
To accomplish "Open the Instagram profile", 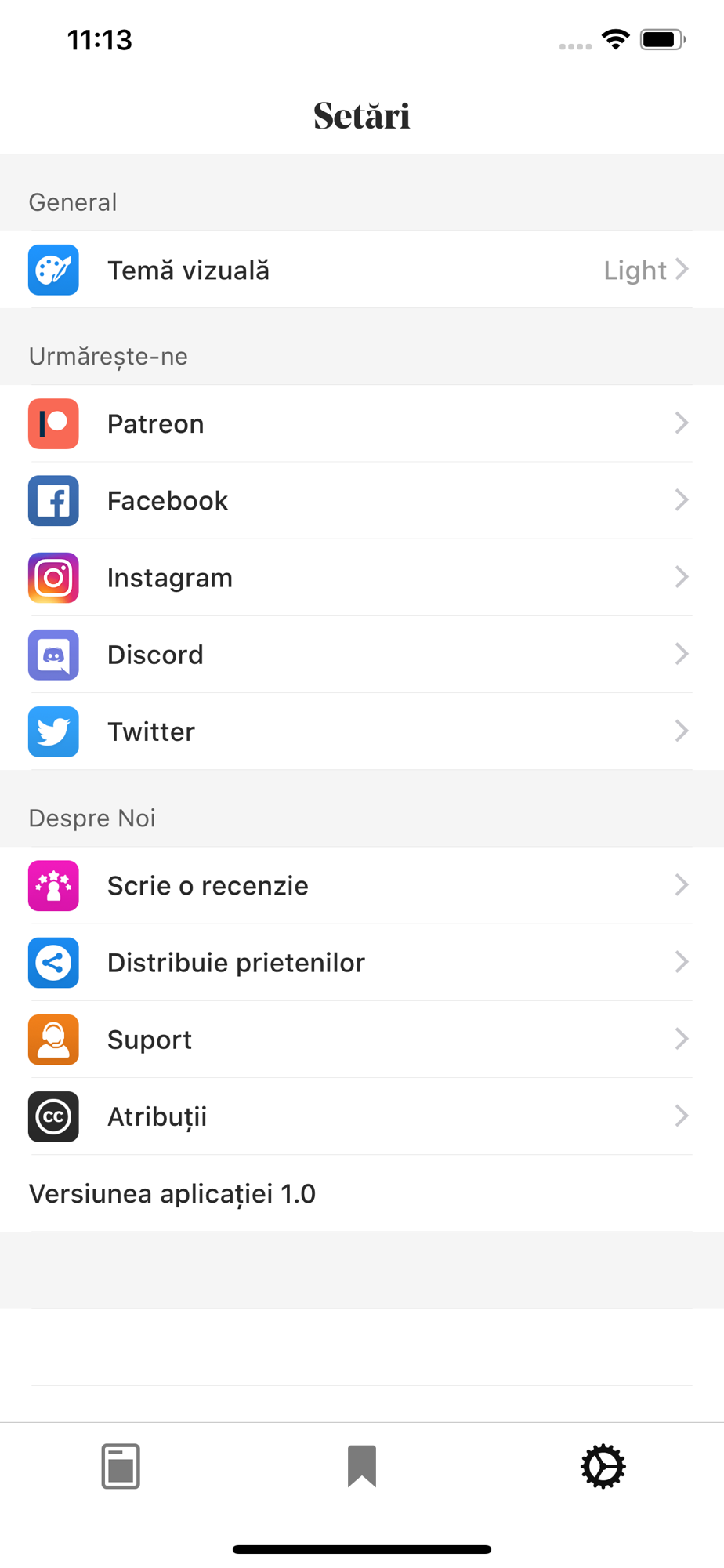I will click(360, 578).
